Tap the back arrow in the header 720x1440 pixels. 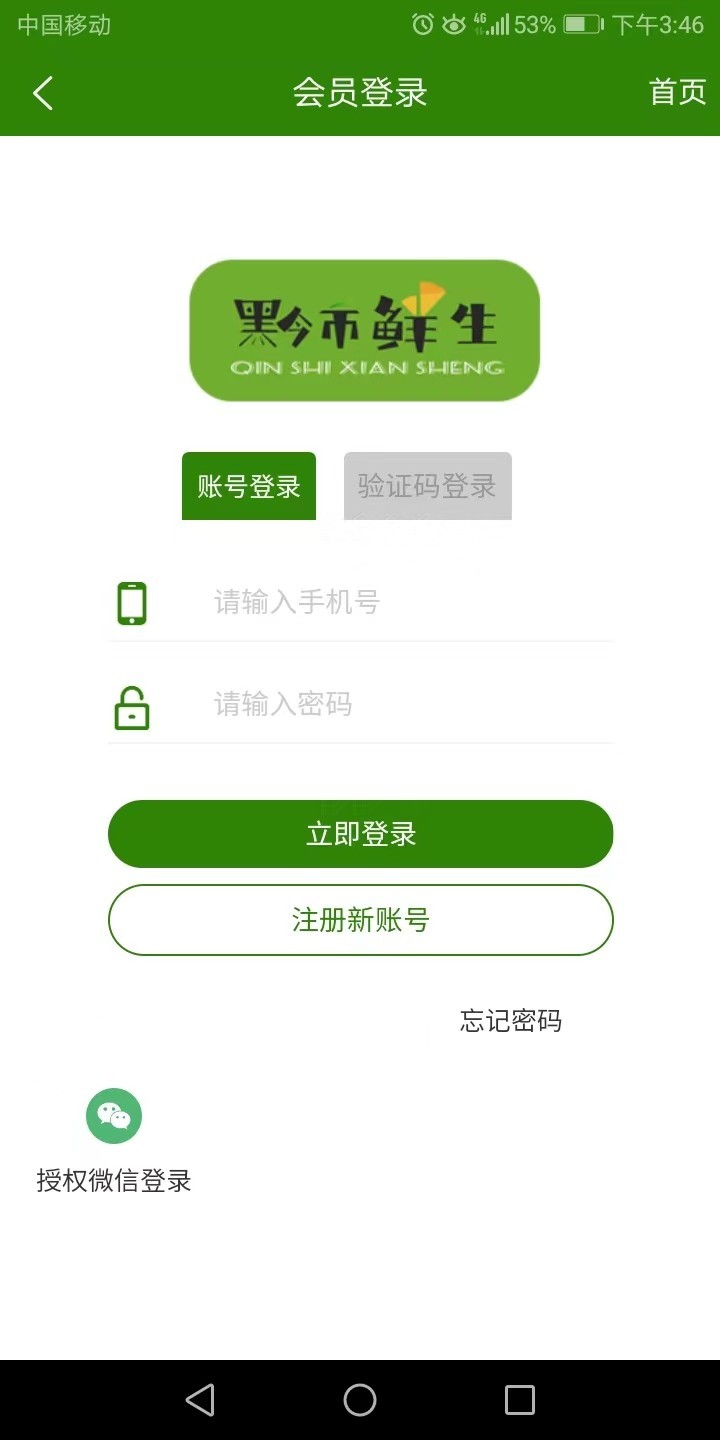(x=42, y=93)
